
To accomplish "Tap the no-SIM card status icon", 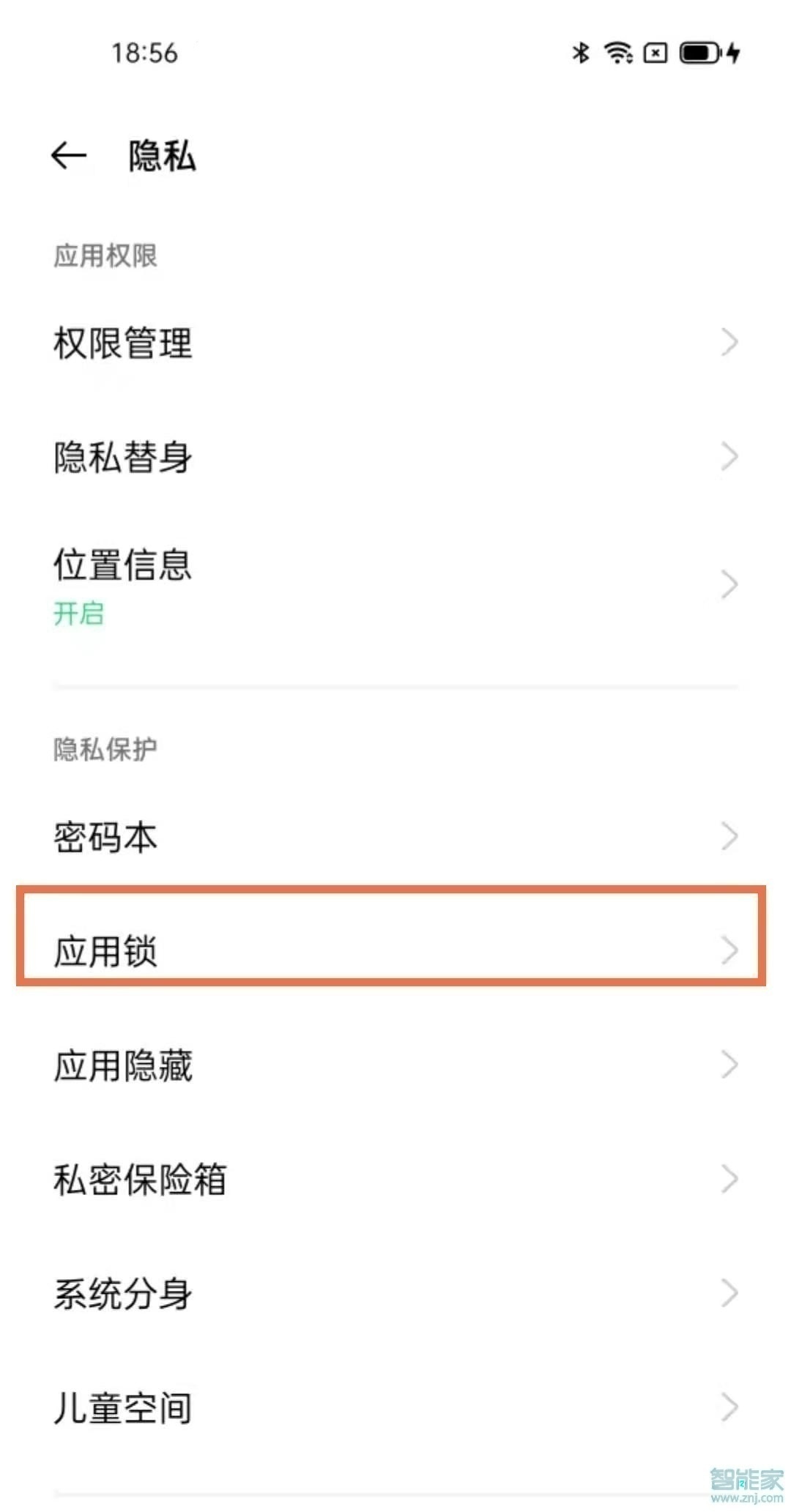I will pyautogui.click(x=654, y=52).
